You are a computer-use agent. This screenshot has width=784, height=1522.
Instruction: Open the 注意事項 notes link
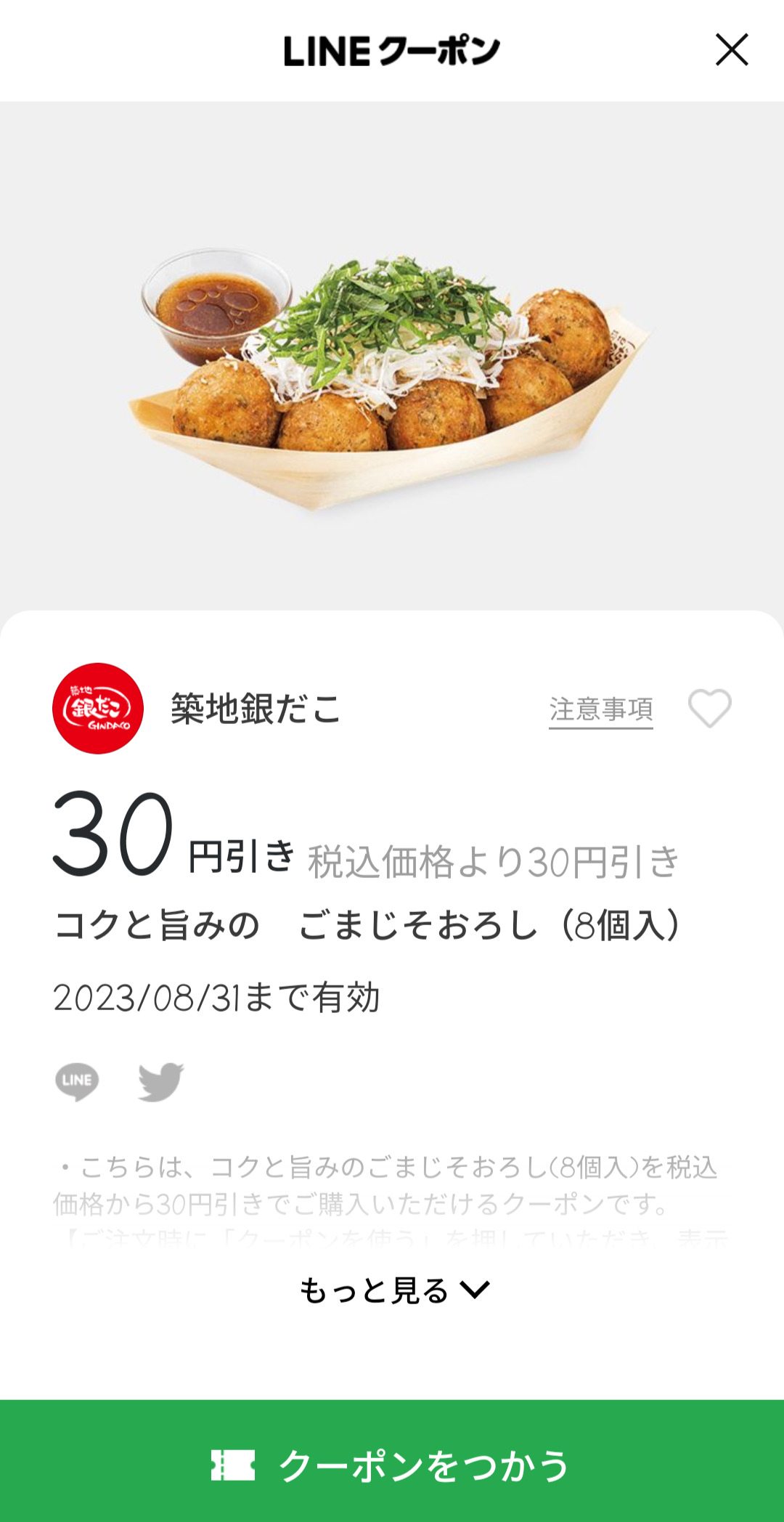coord(600,709)
